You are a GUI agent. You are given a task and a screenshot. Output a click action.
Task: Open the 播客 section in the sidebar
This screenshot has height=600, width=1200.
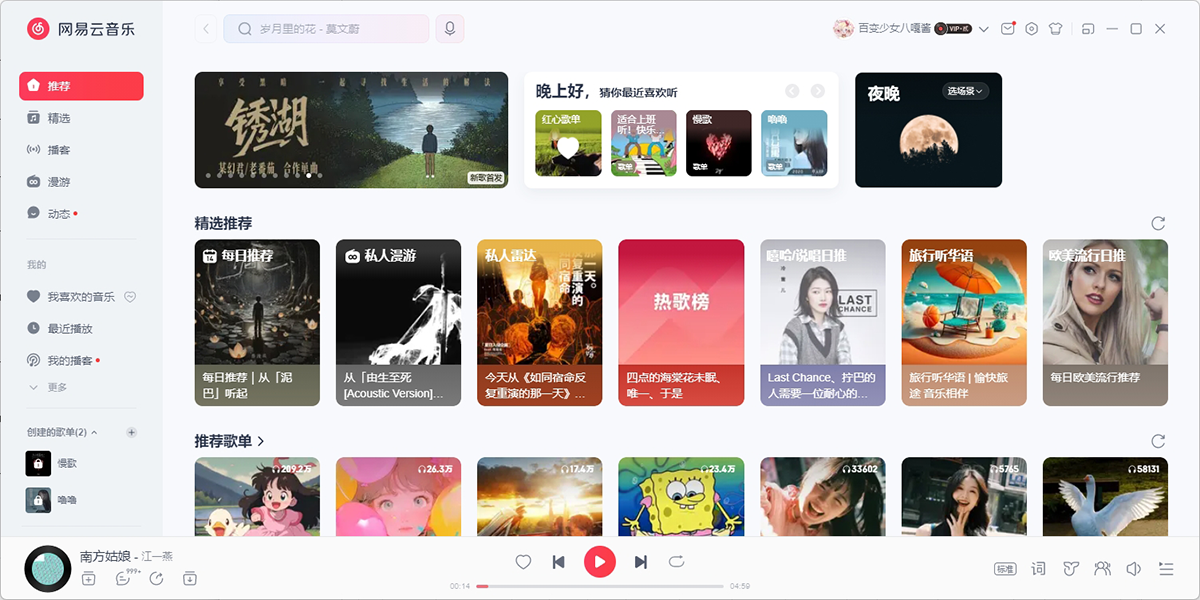[59, 150]
